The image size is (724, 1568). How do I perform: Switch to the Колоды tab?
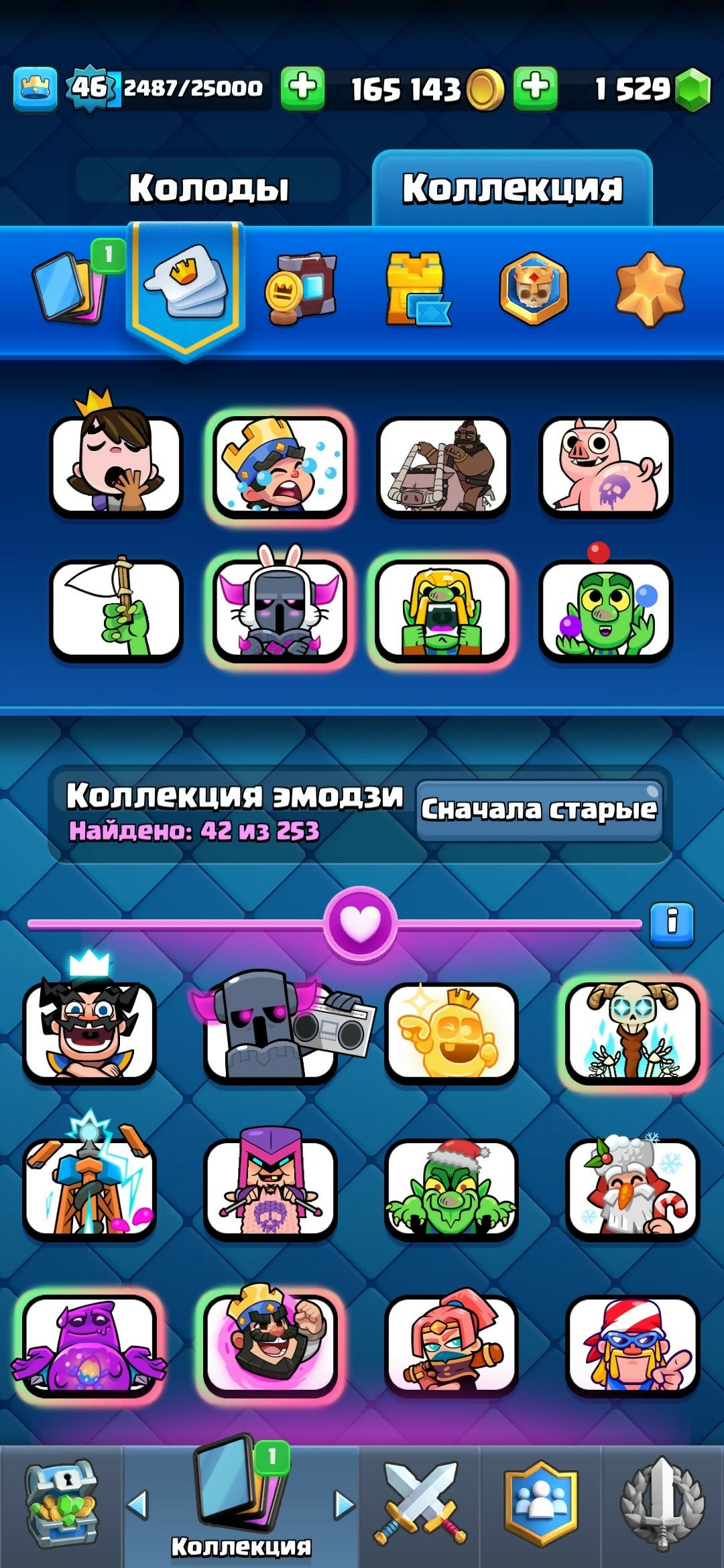(x=208, y=188)
